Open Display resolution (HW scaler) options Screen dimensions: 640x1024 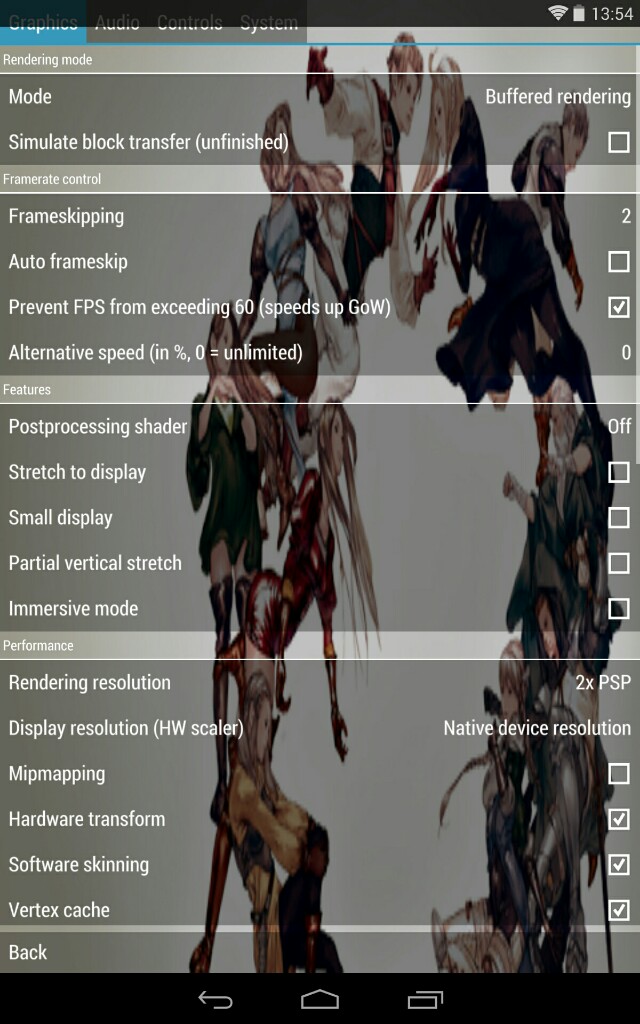(x=320, y=728)
